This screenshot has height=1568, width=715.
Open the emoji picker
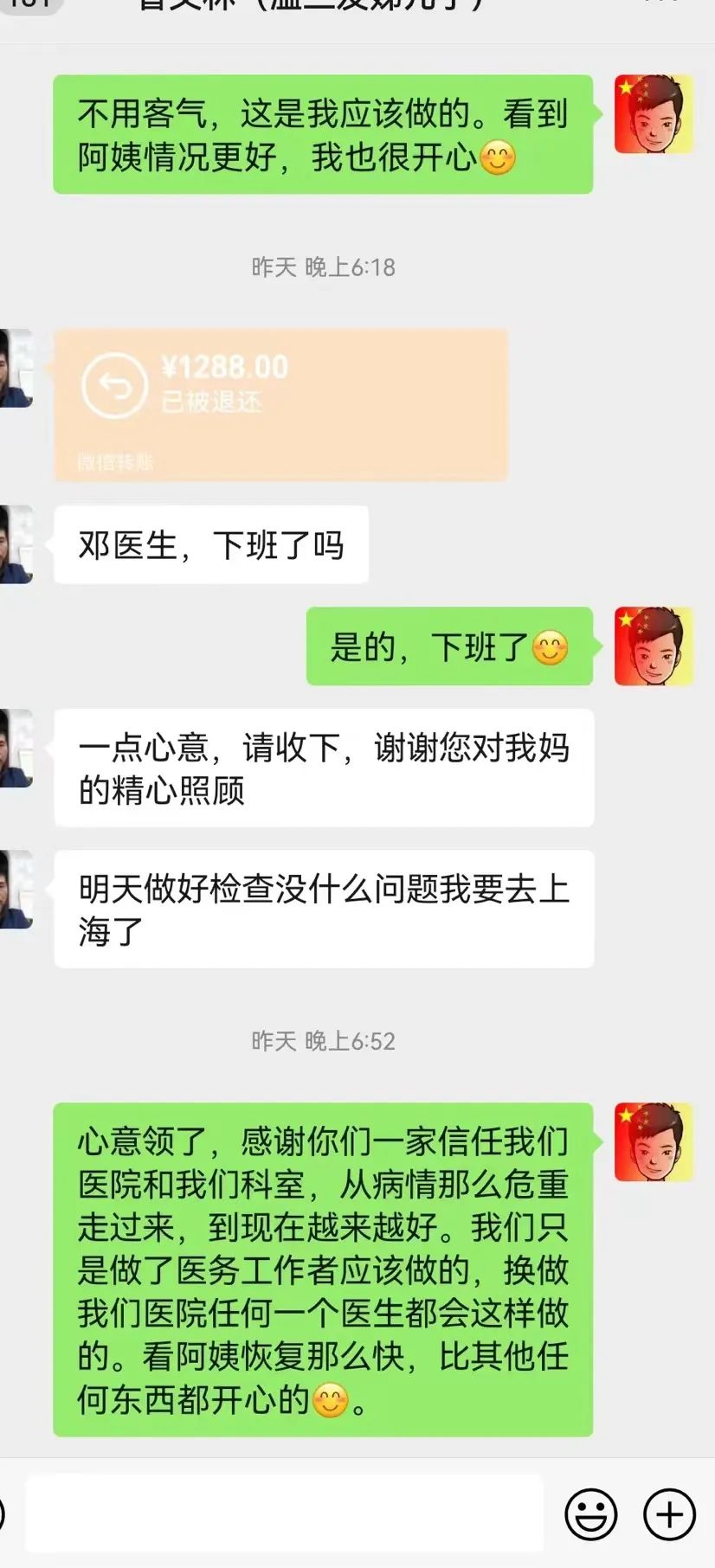click(590, 1514)
